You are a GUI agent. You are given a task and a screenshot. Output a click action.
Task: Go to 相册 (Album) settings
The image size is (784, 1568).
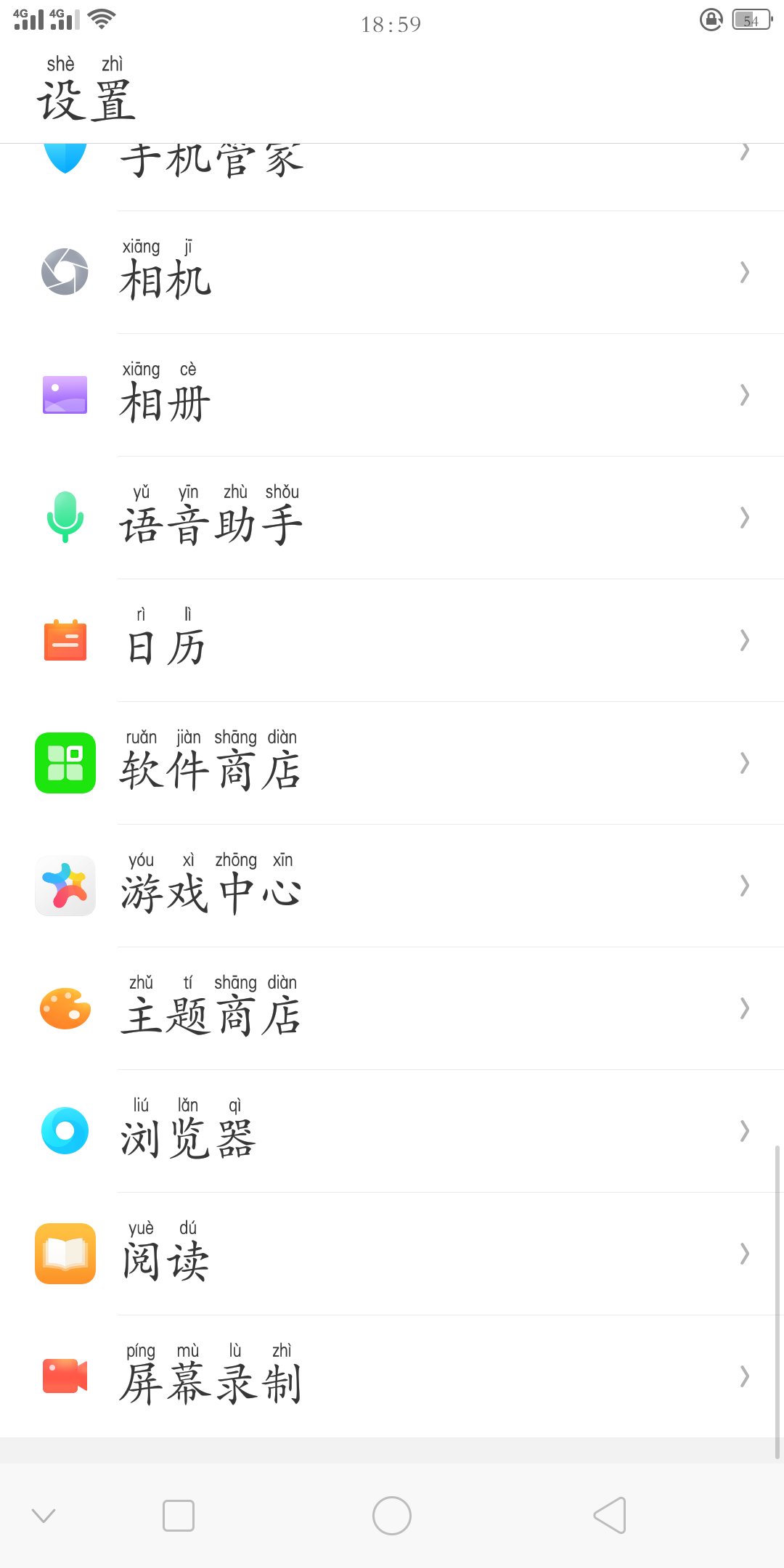click(392, 396)
